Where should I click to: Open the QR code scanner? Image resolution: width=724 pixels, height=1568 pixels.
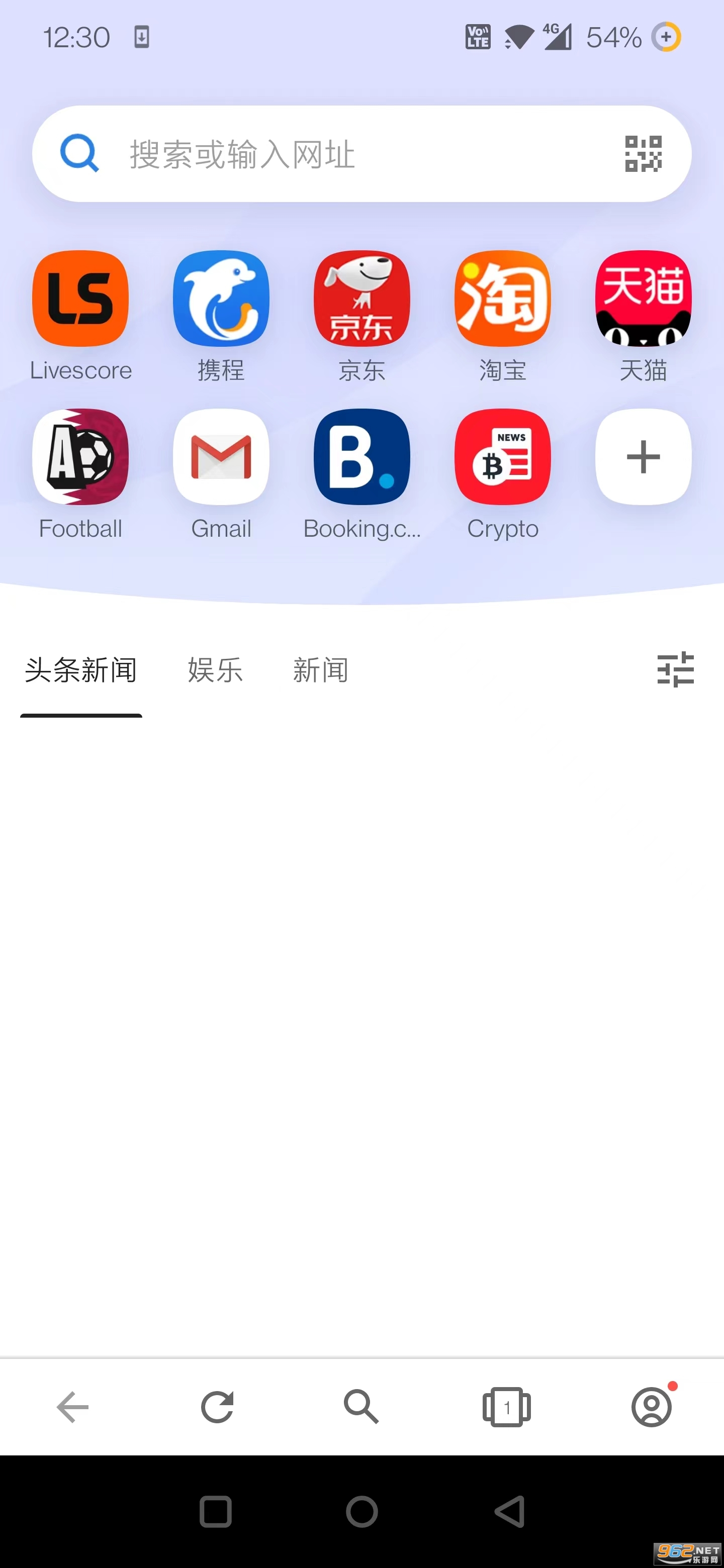click(x=643, y=154)
